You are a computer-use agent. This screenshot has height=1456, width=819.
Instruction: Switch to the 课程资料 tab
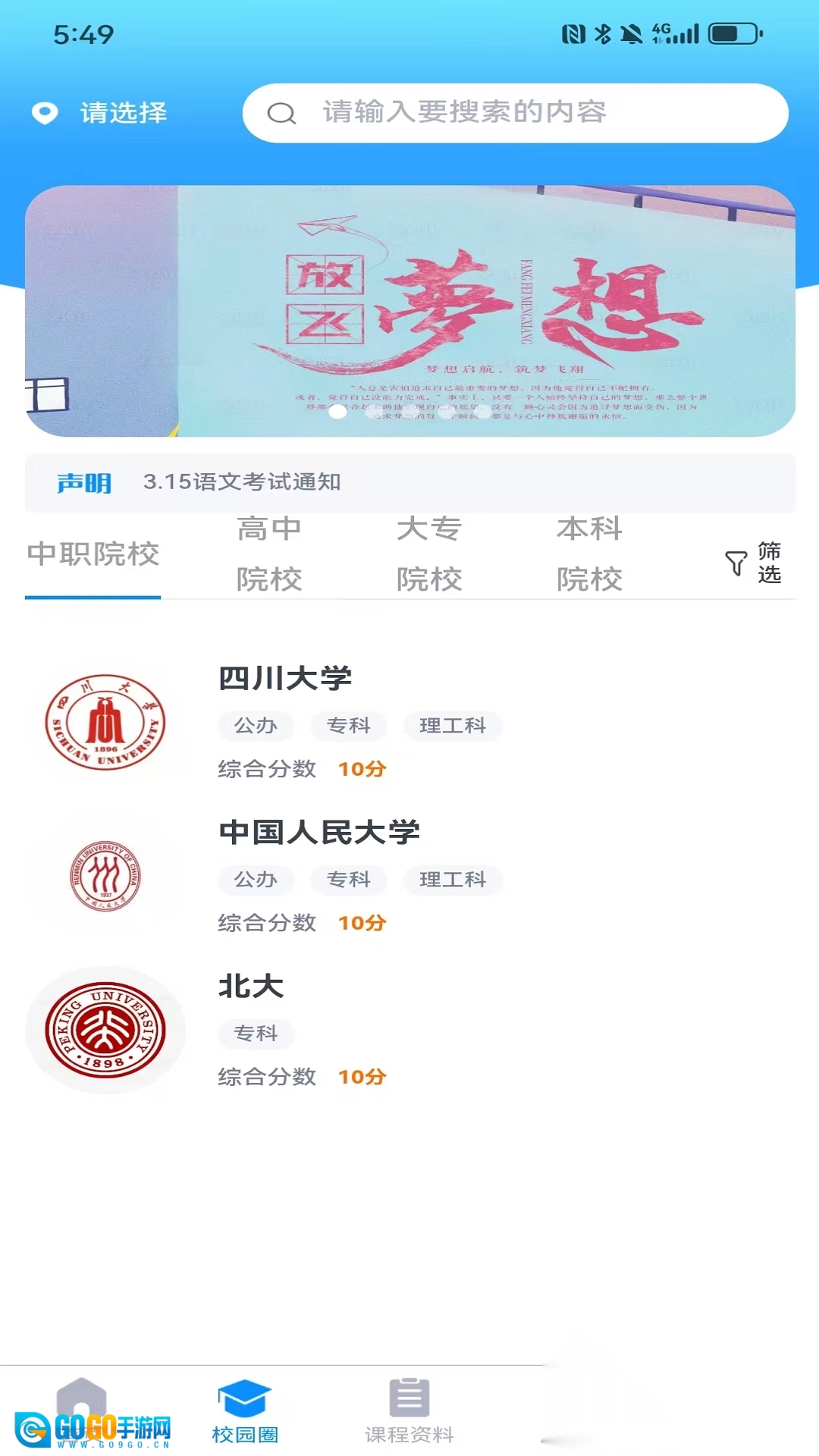pyautogui.click(x=409, y=1412)
